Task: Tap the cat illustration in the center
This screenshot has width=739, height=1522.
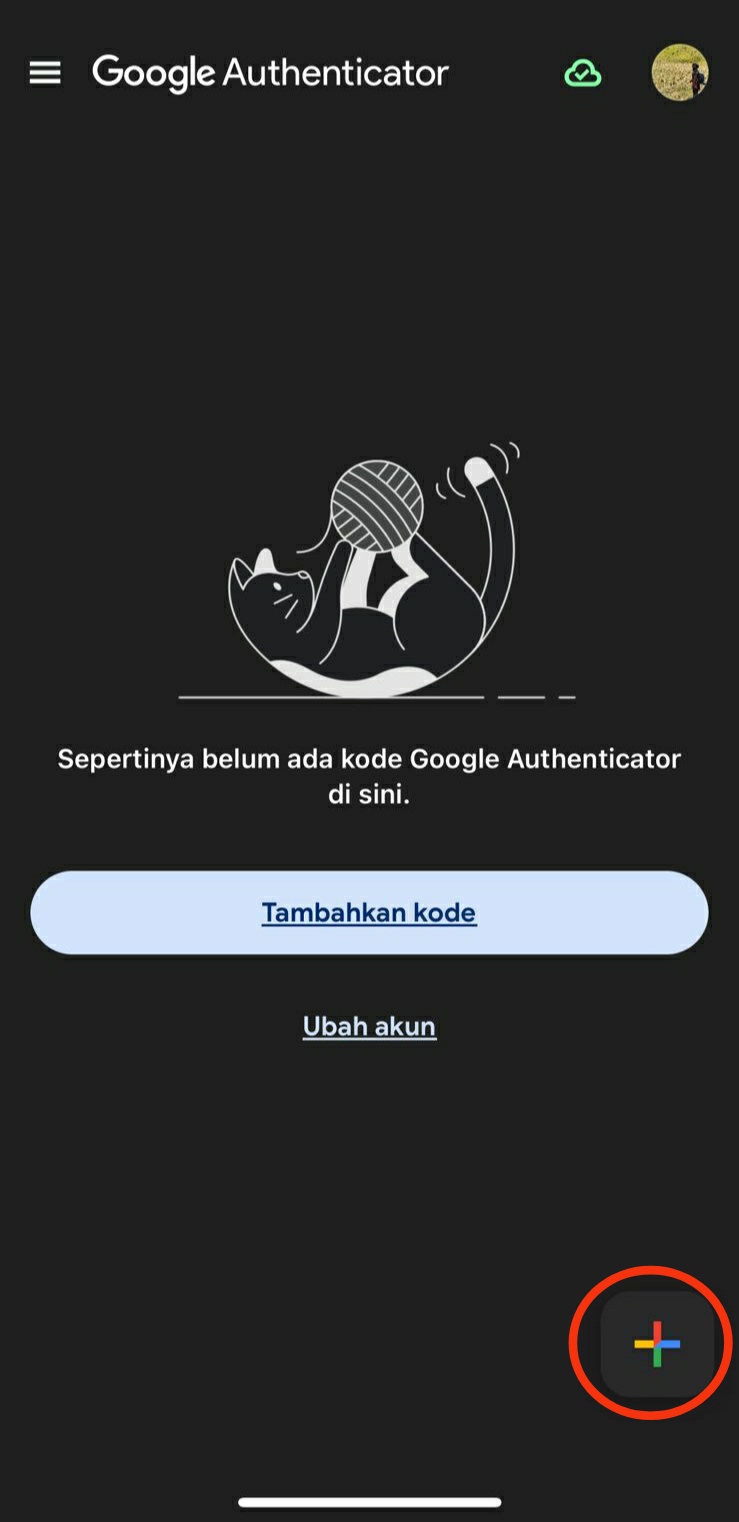Action: (x=370, y=570)
